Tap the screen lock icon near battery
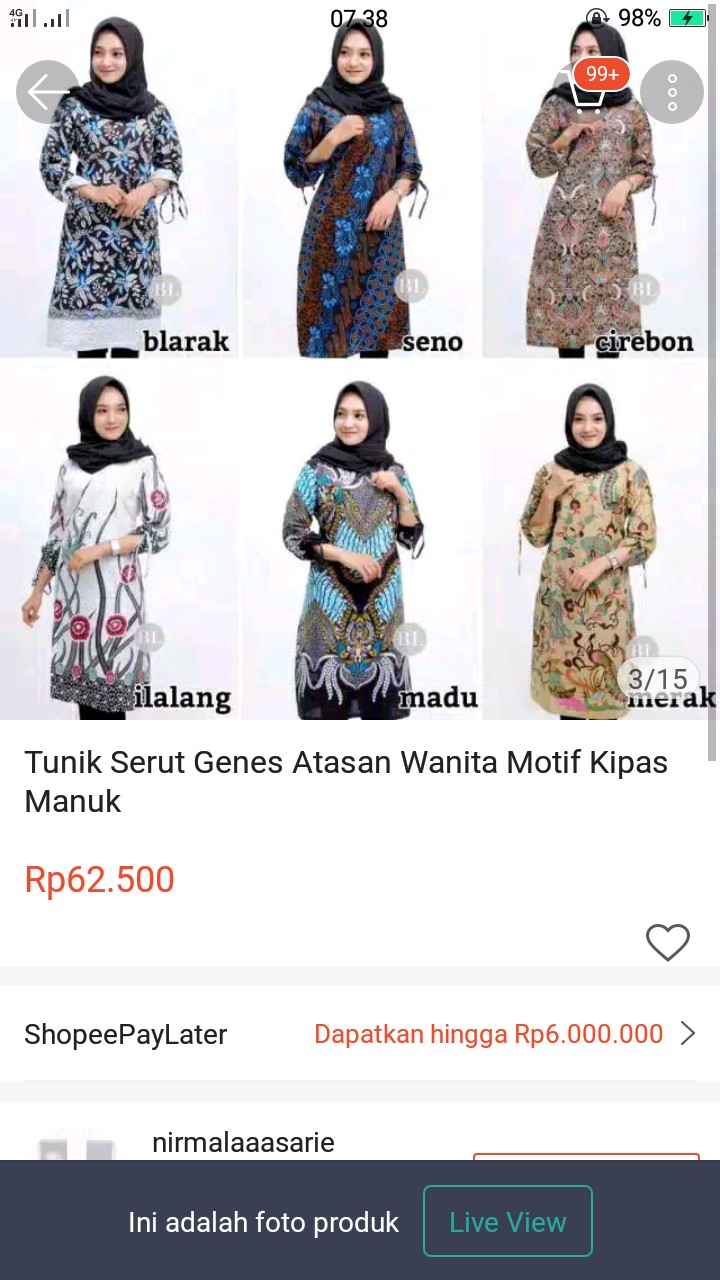 596,16
